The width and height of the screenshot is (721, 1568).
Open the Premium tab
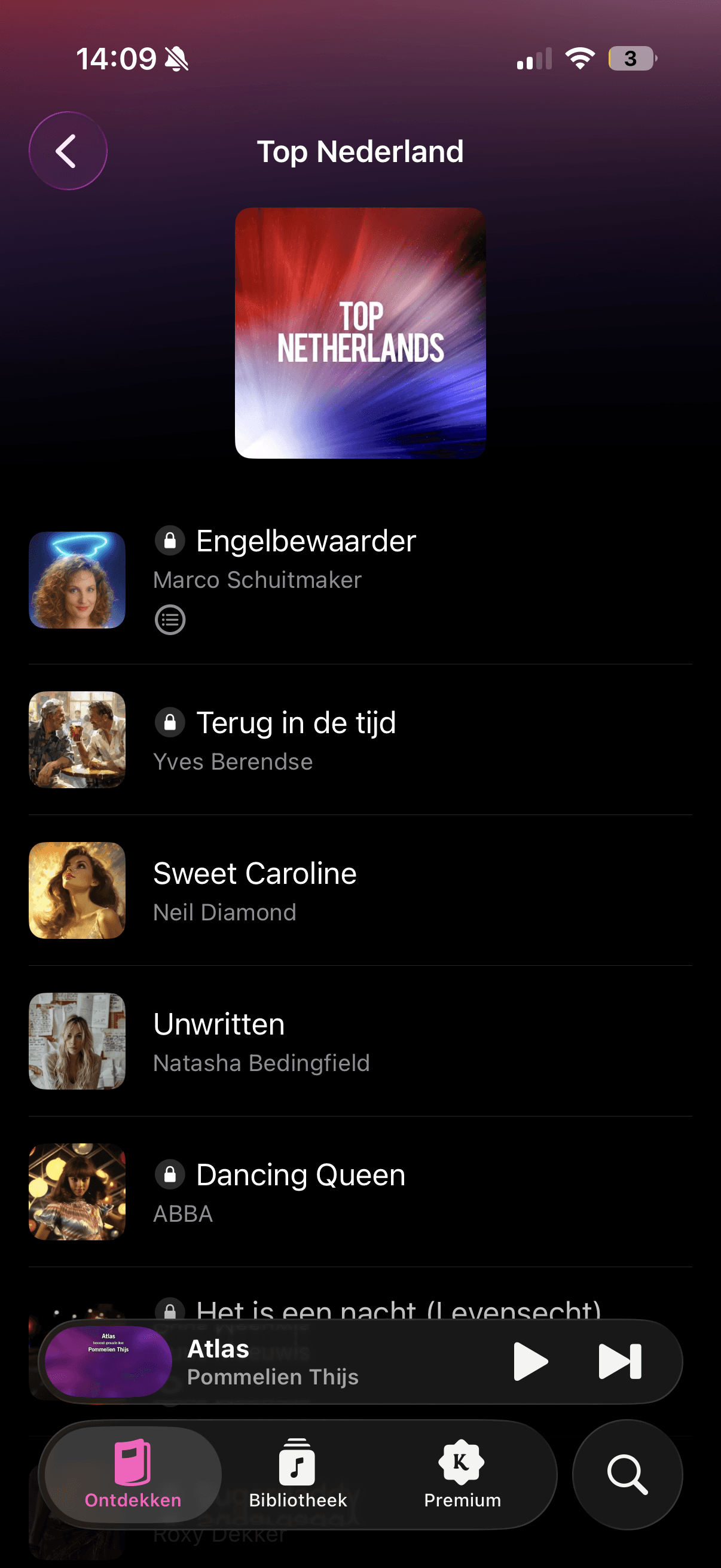click(x=462, y=1474)
